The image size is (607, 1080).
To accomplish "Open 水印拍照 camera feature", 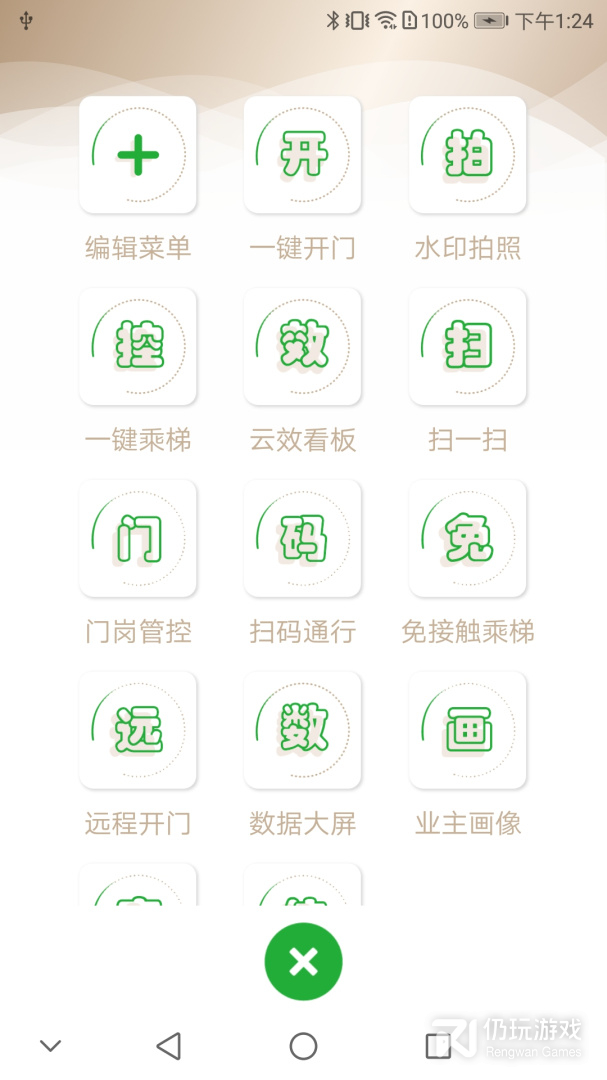I will (468, 156).
